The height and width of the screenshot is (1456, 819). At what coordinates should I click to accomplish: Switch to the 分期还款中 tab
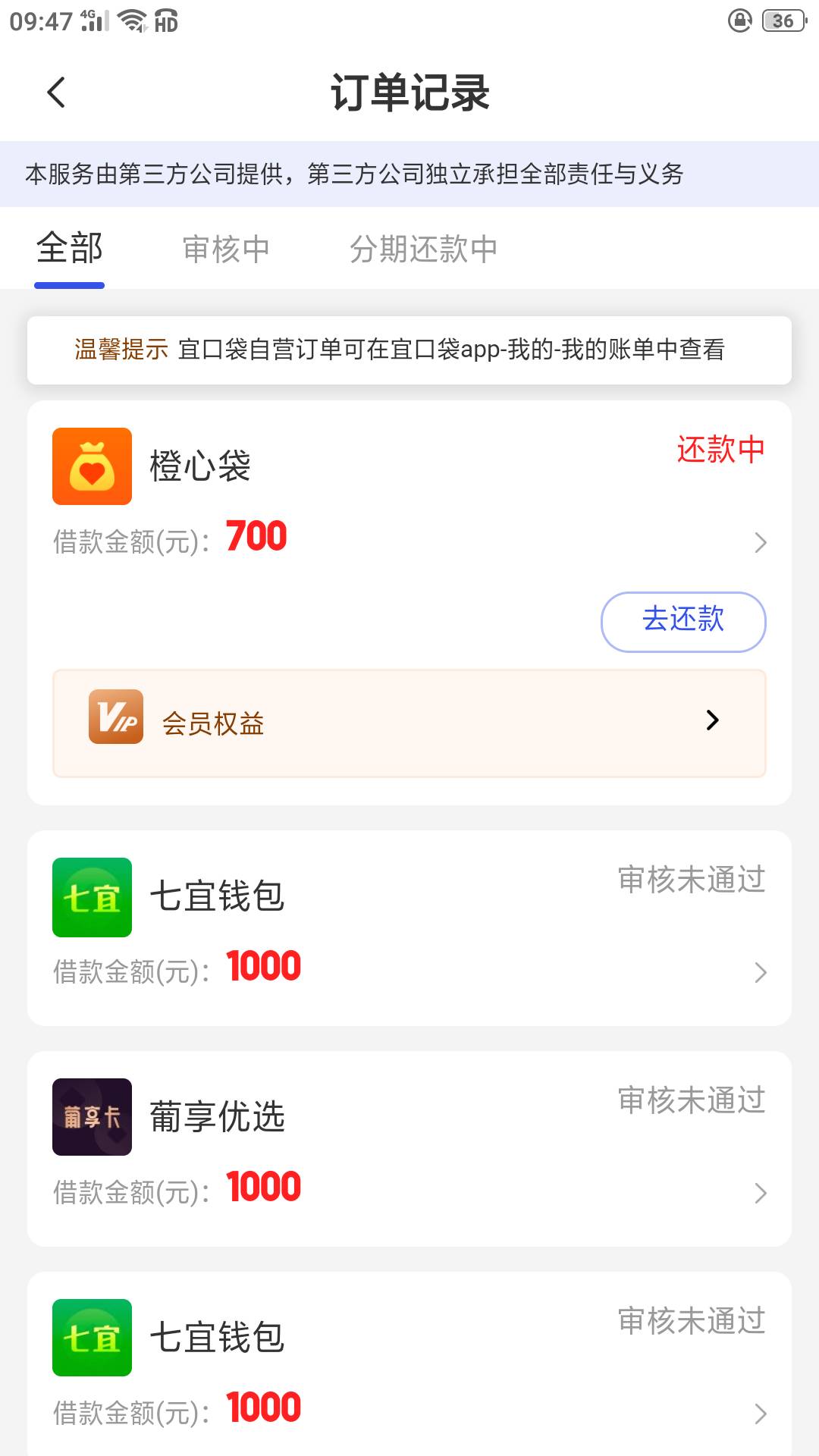[423, 249]
